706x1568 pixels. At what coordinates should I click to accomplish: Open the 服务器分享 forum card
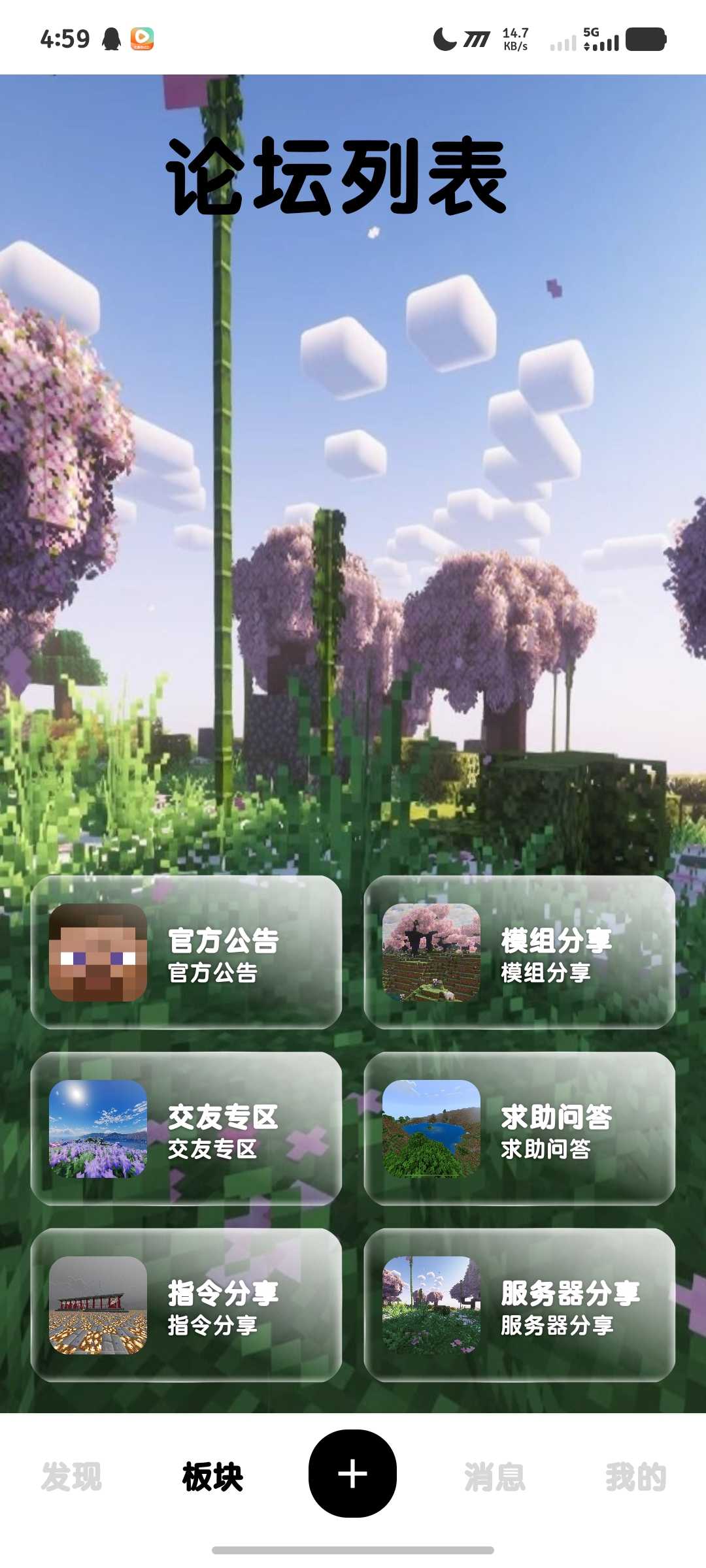[520, 1305]
